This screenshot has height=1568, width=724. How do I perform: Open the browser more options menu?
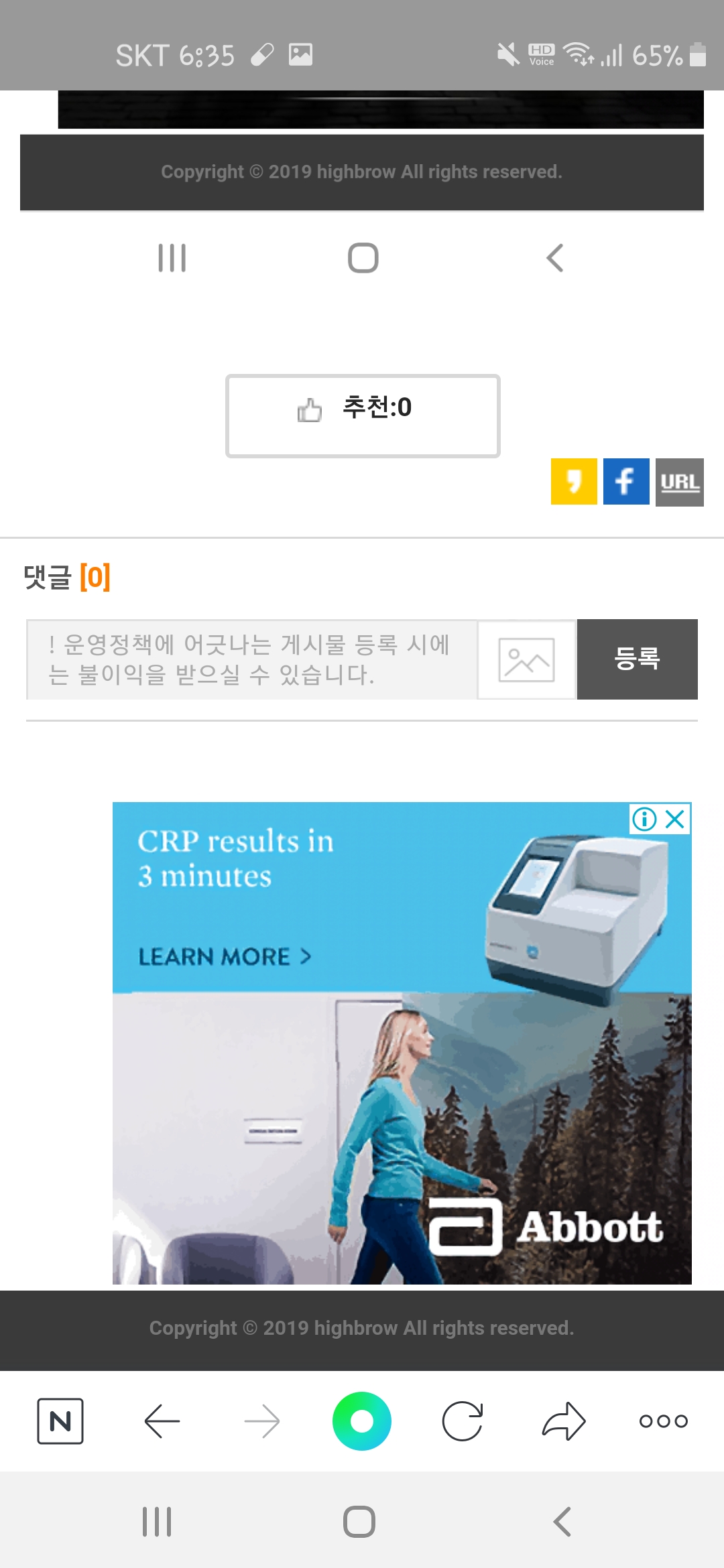click(x=663, y=1421)
